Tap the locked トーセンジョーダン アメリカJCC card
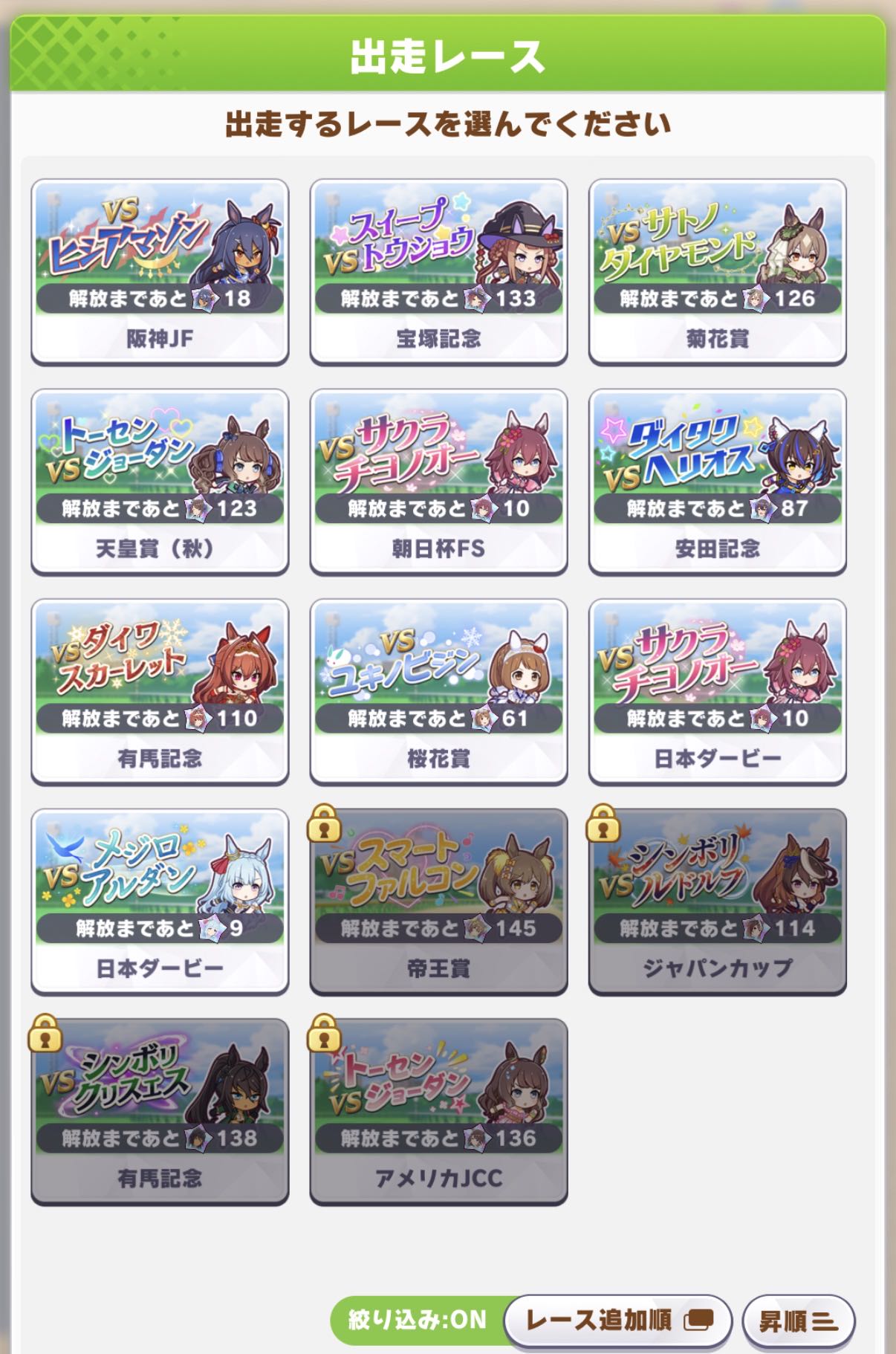Viewport: 896px width, 1354px height. pos(438,1111)
